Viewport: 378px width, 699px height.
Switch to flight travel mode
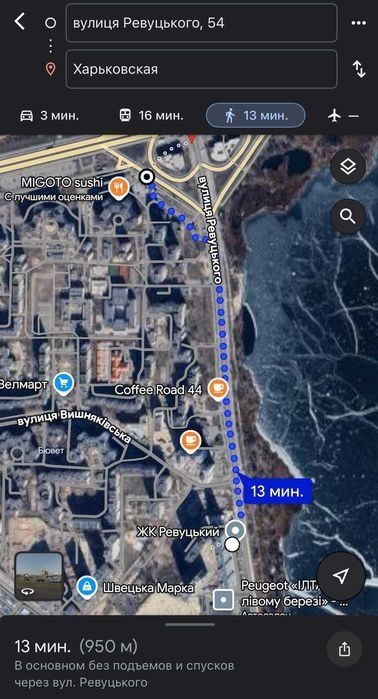[343, 116]
